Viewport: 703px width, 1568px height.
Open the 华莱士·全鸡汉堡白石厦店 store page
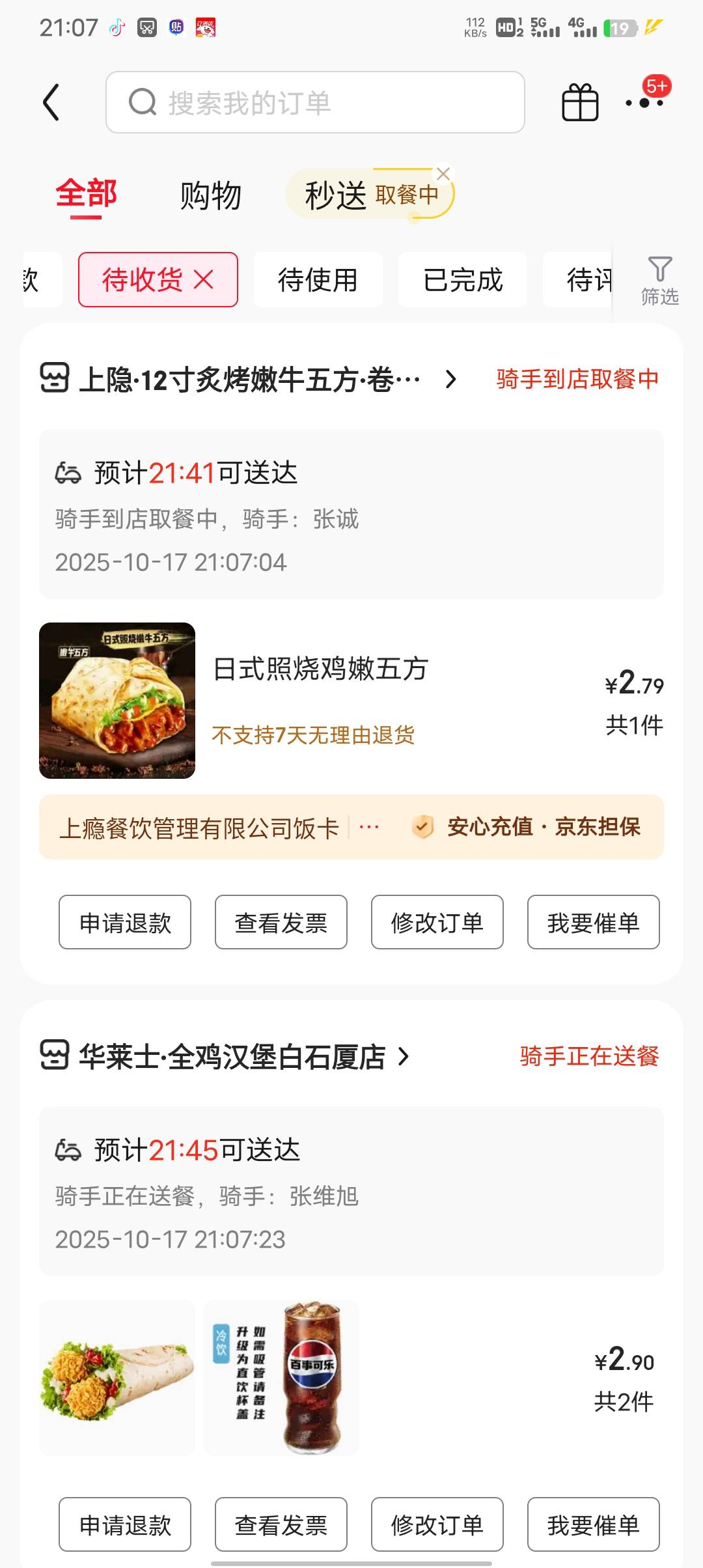[232, 1057]
